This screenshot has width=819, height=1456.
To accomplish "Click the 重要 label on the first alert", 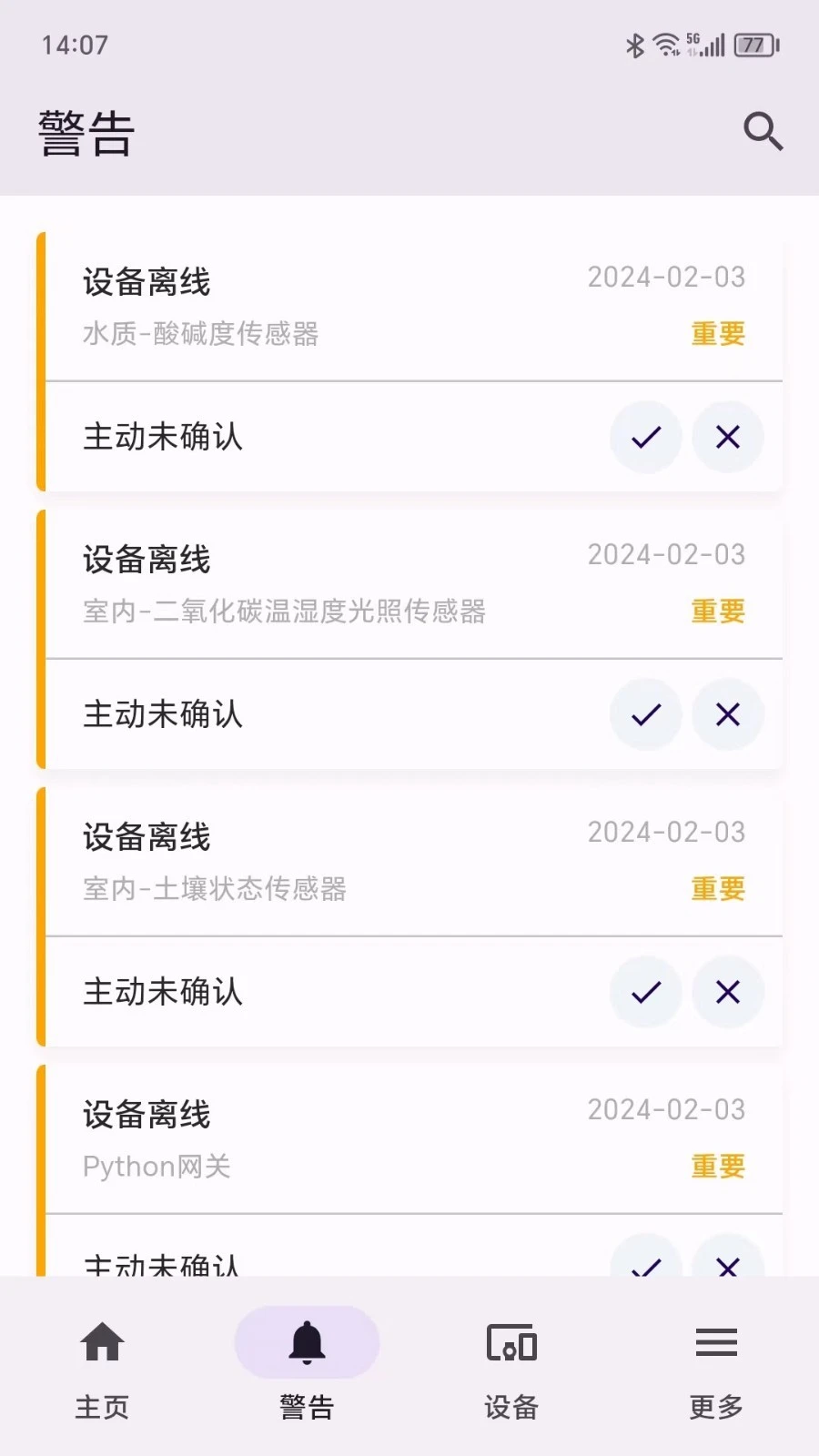I will coord(717,335).
